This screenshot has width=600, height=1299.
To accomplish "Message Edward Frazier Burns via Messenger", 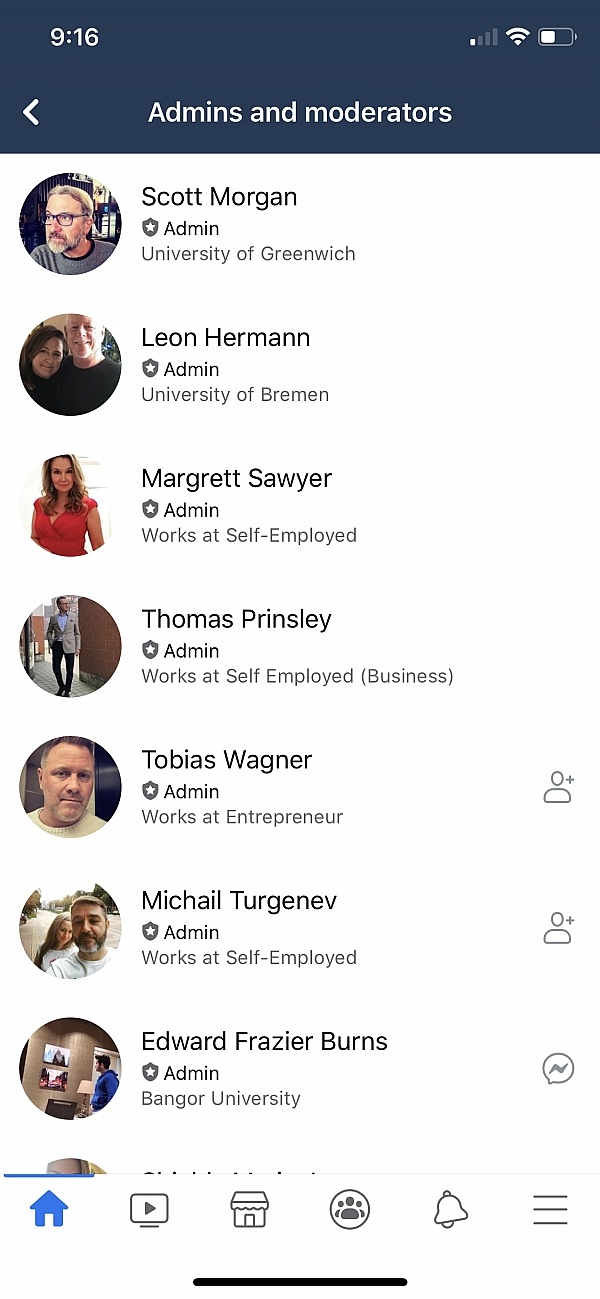I will pos(559,1069).
